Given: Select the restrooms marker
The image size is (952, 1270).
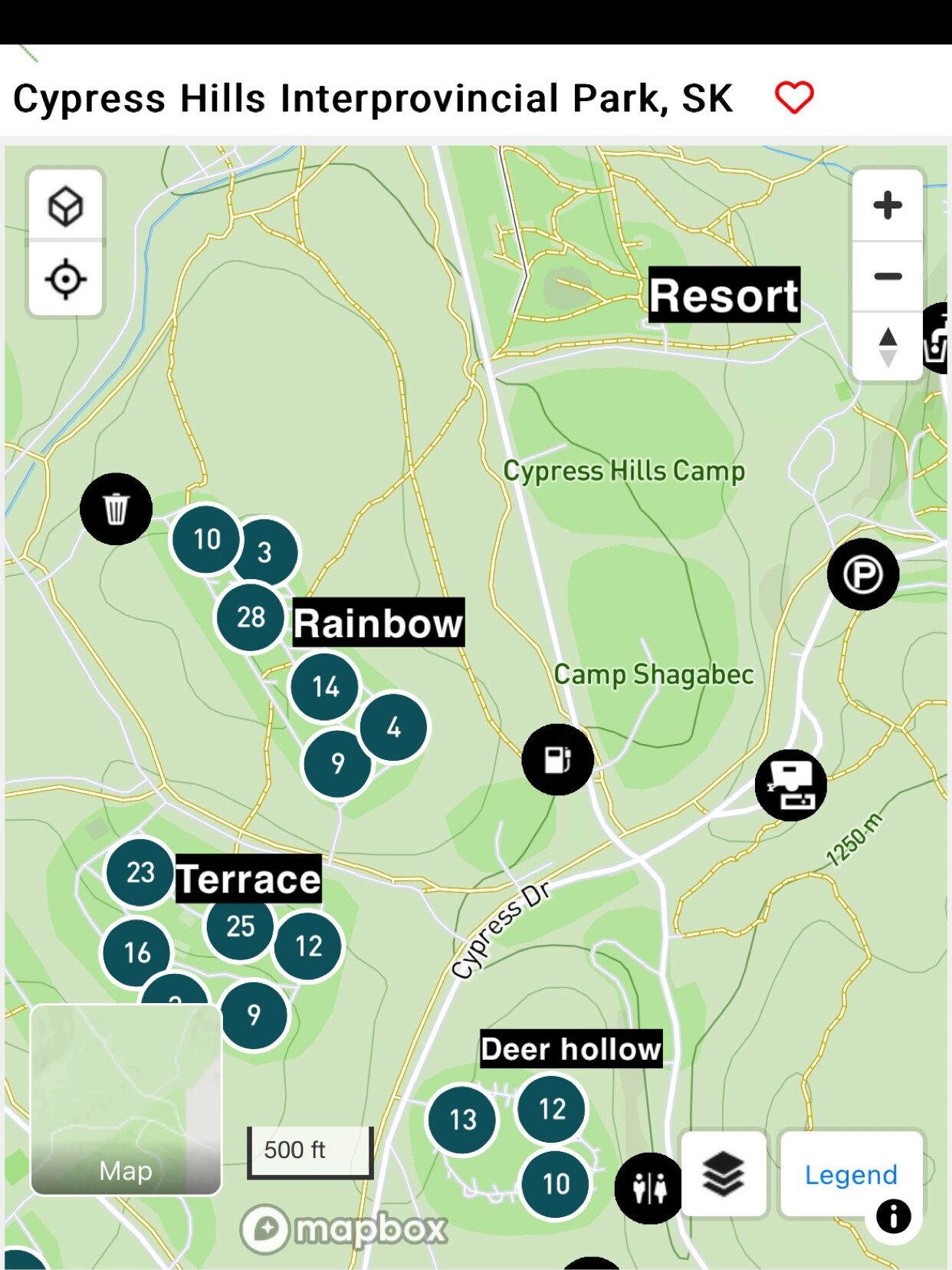Looking at the screenshot, I should point(649,1188).
